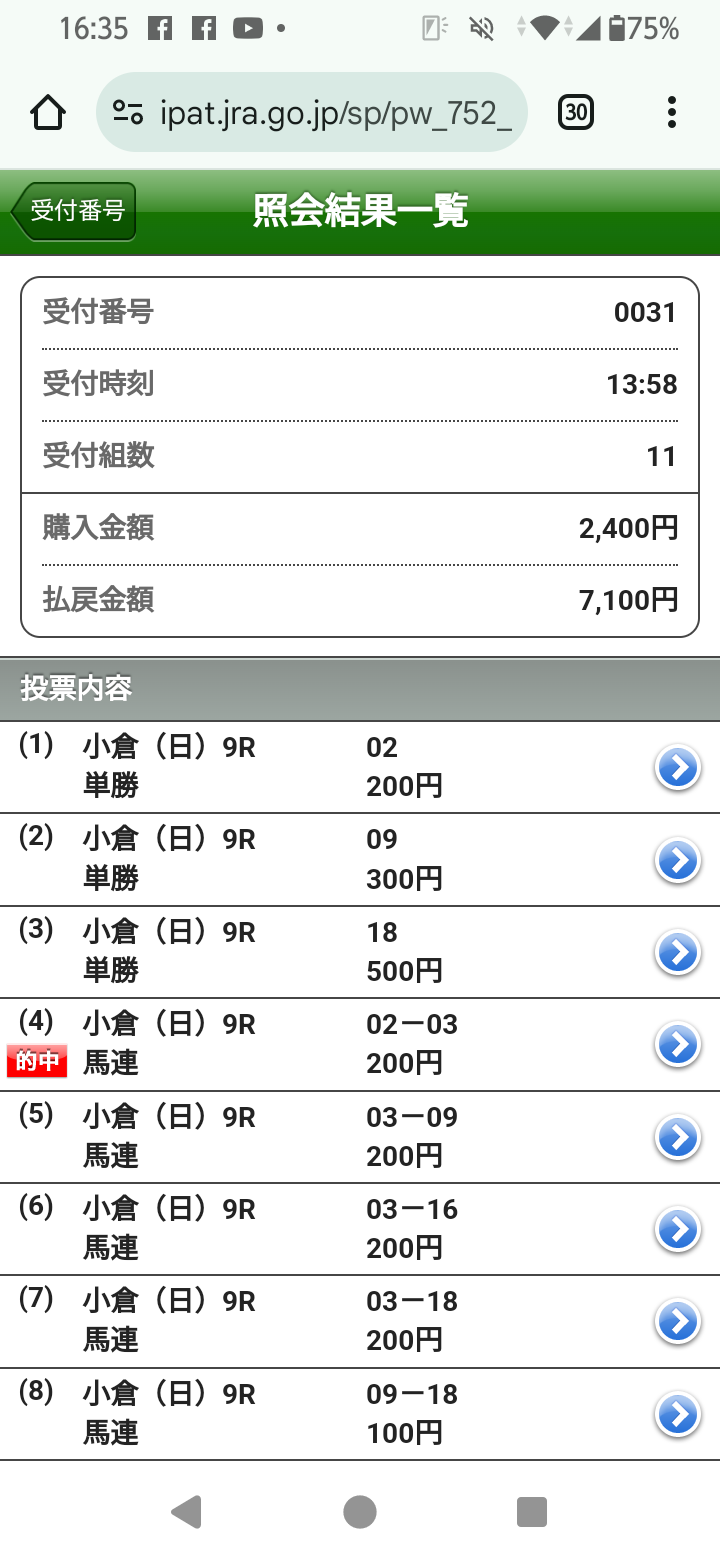View bet (6) 馬連 03-16 details
720x1560 pixels.
click(x=360, y=1229)
